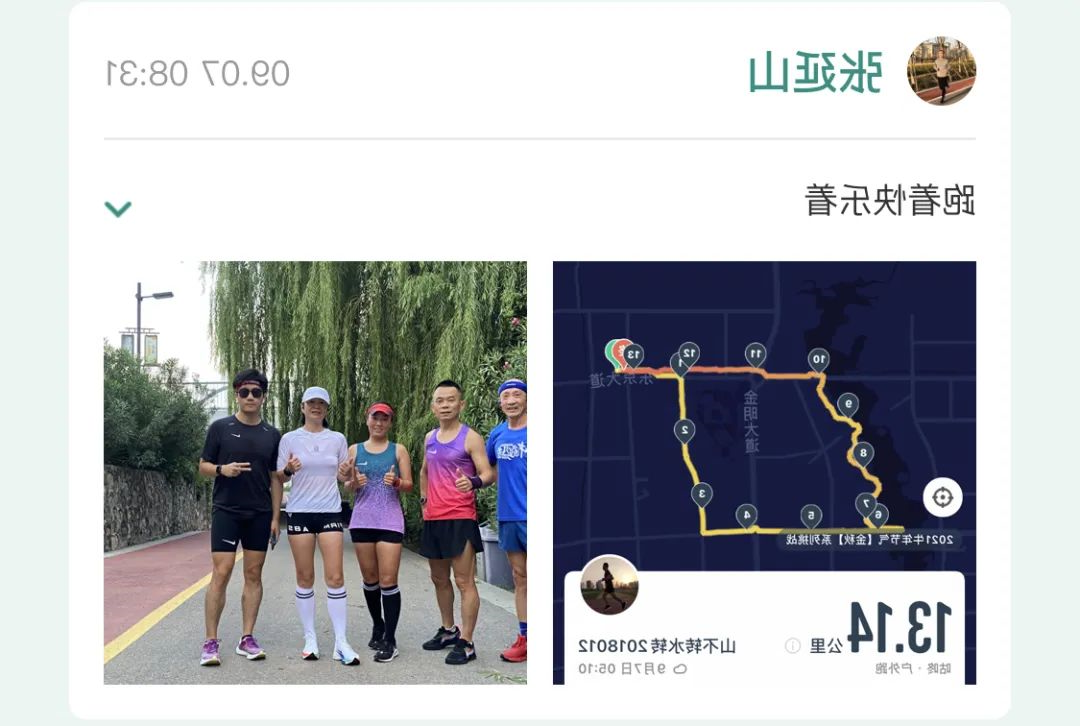Tap the username 张延山
The width and height of the screenshot is (1080, 726).
click(x=816, y=73)
